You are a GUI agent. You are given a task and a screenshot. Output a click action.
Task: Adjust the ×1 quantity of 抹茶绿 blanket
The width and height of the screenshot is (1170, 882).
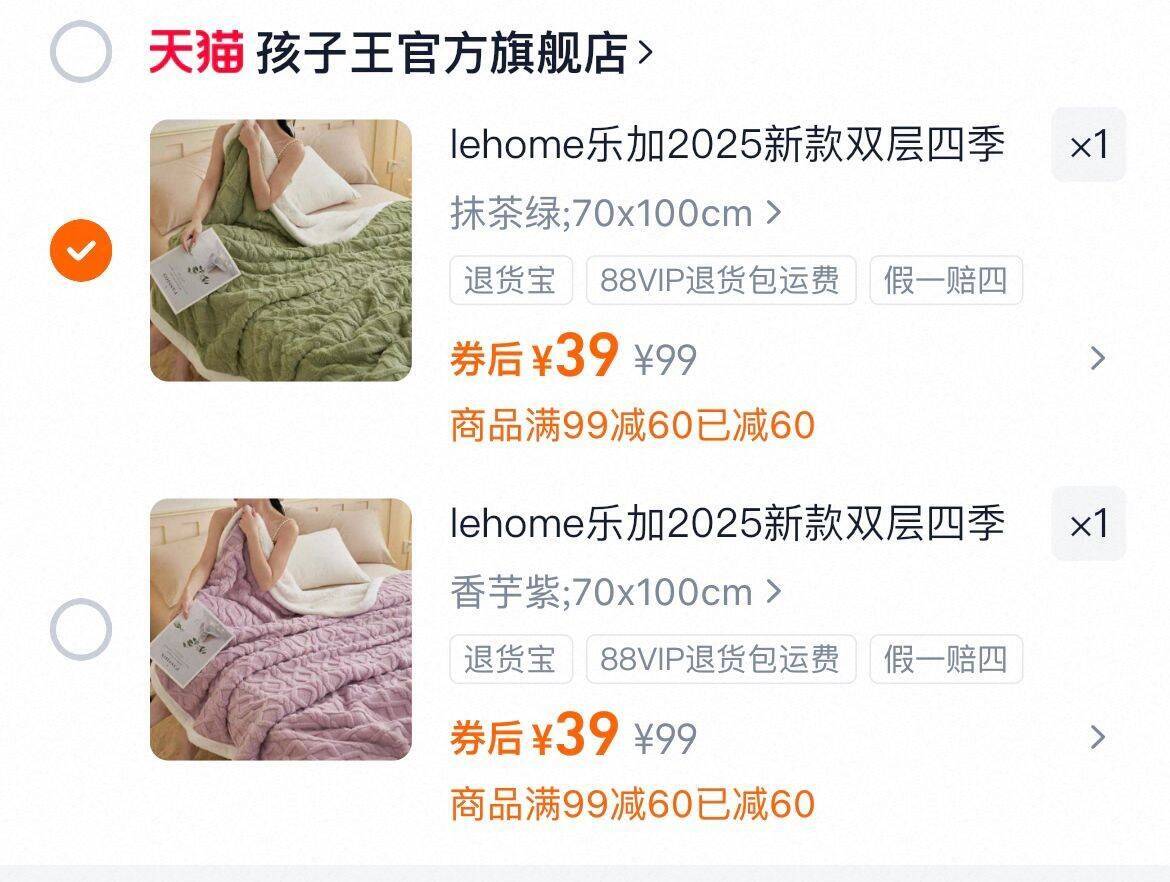point(1089,145)
